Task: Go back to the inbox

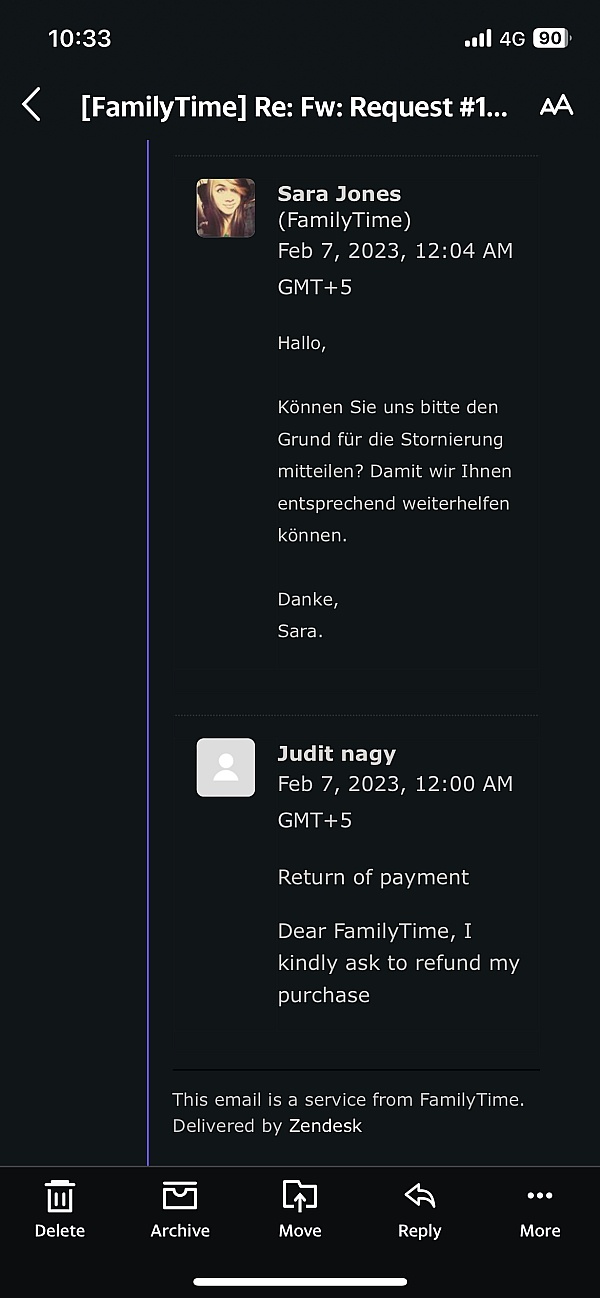Action: [x=32, y=105]
